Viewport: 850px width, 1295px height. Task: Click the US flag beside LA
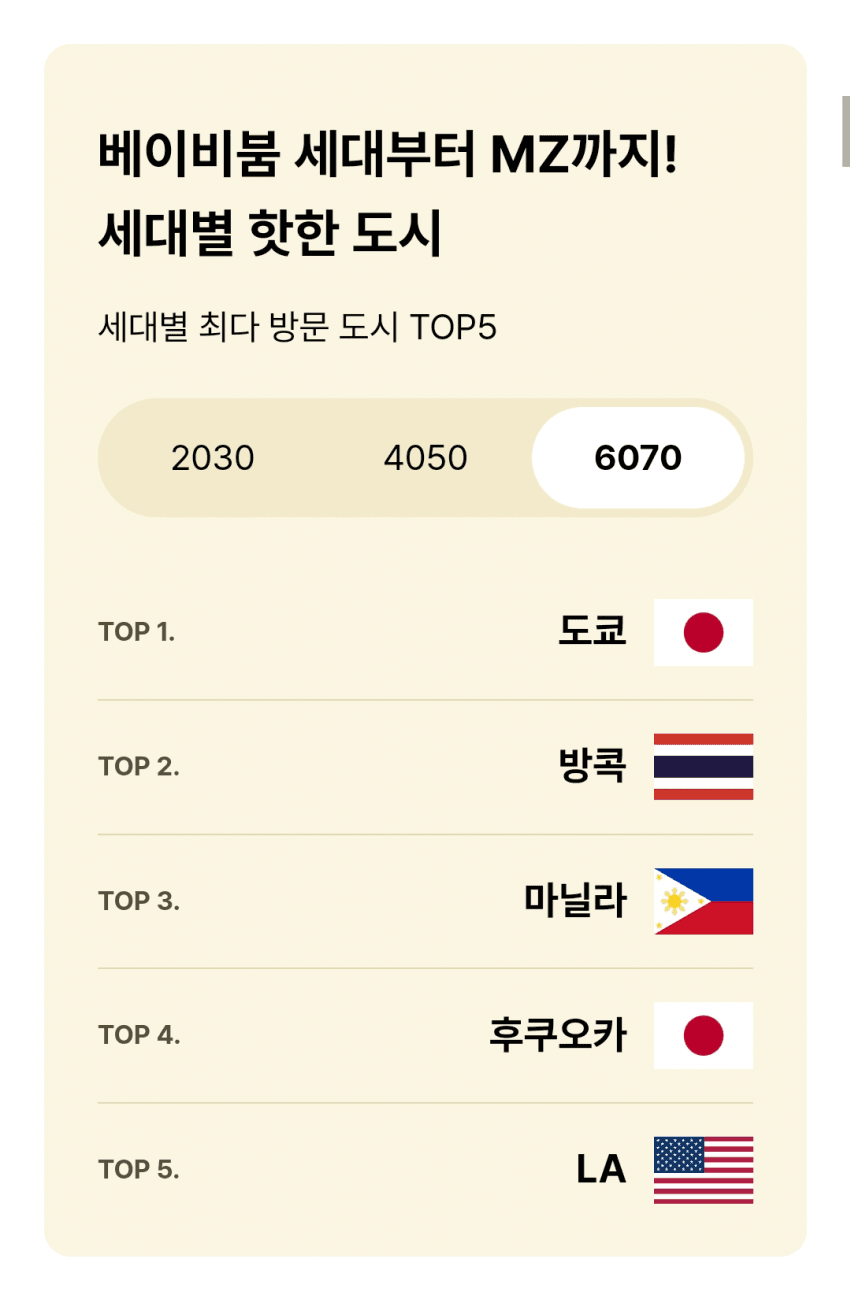click(703, 1169)
